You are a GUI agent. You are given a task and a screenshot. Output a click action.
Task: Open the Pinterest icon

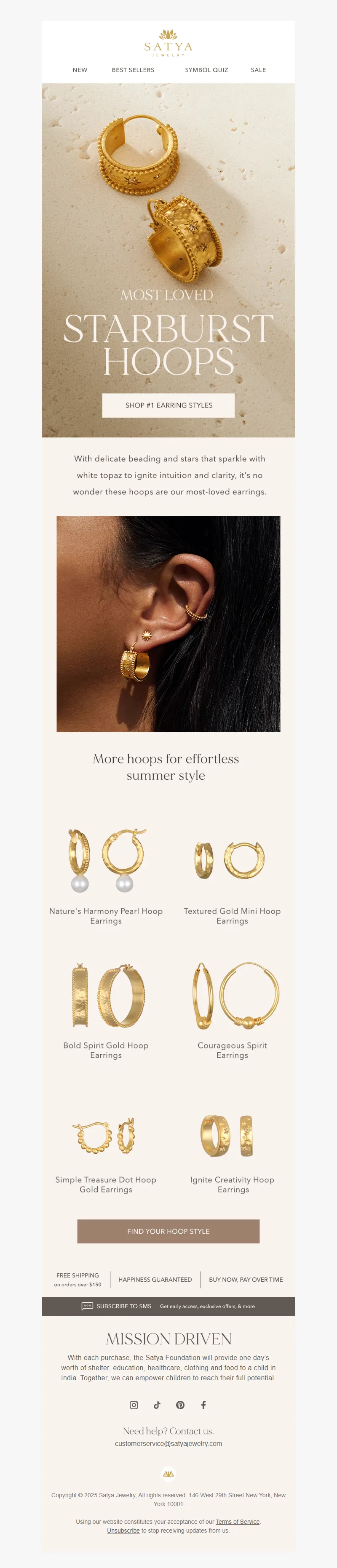[x=180, y=1405]
